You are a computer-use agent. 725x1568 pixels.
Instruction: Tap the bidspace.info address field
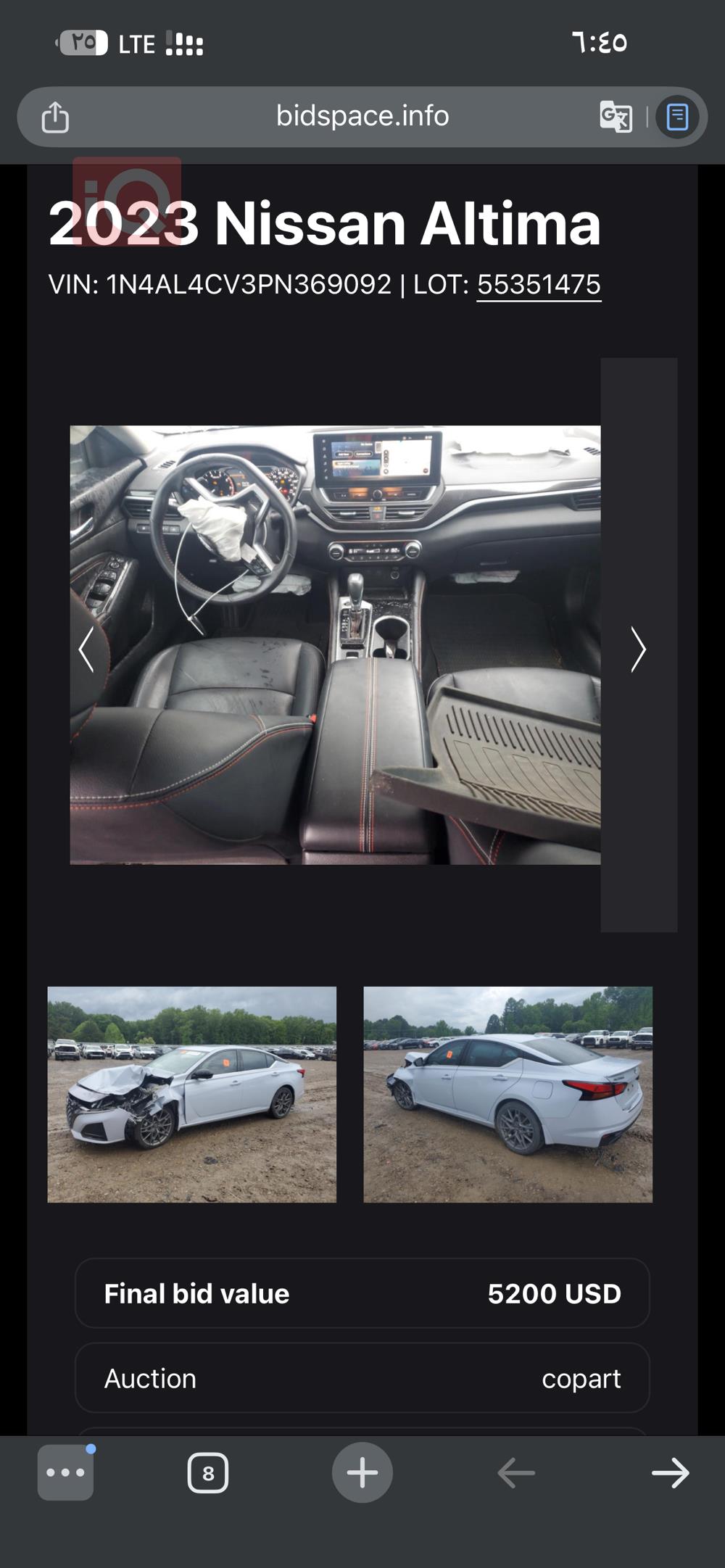(362, 116)
